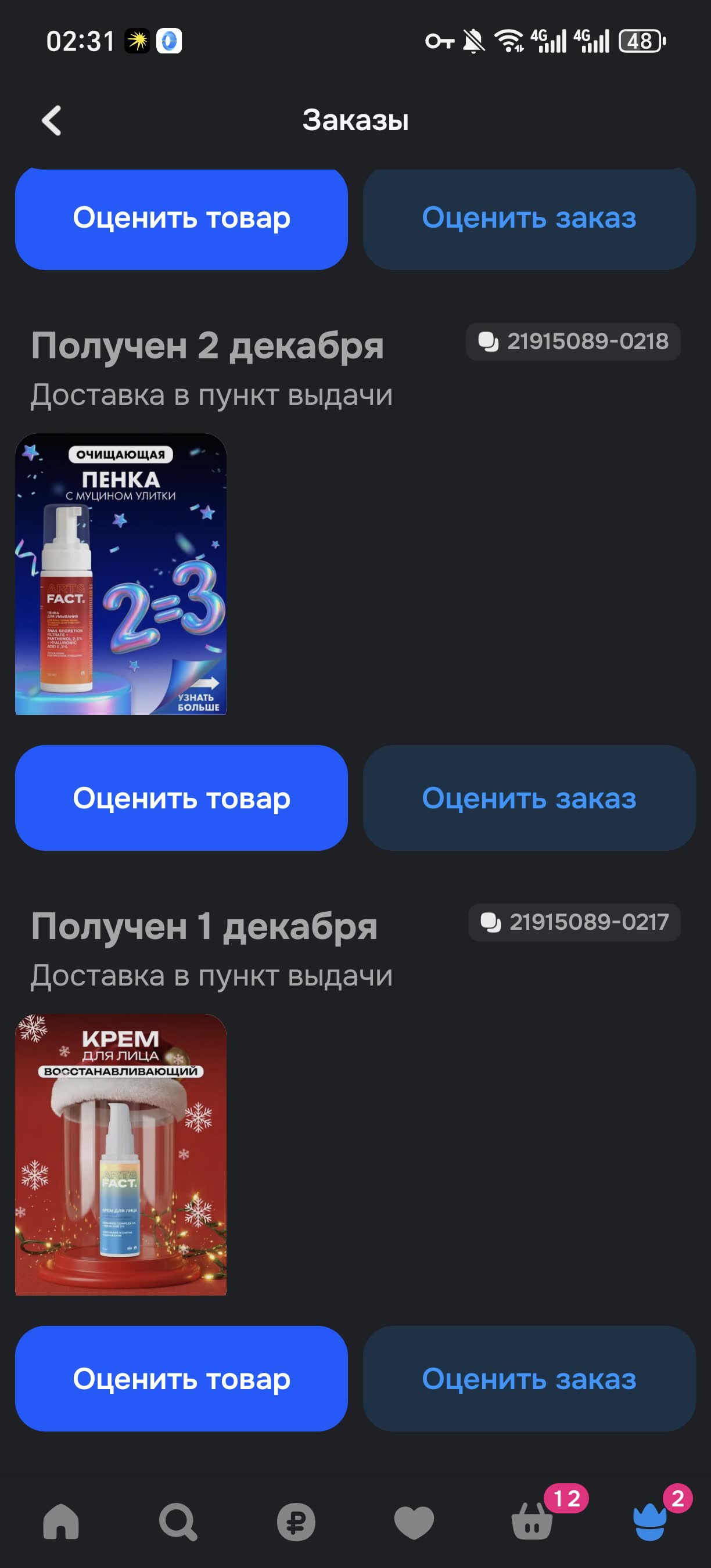This screenshot has height=1568, width=711.
Task: Switch to the home tab
Action: tap(61, 1522)
